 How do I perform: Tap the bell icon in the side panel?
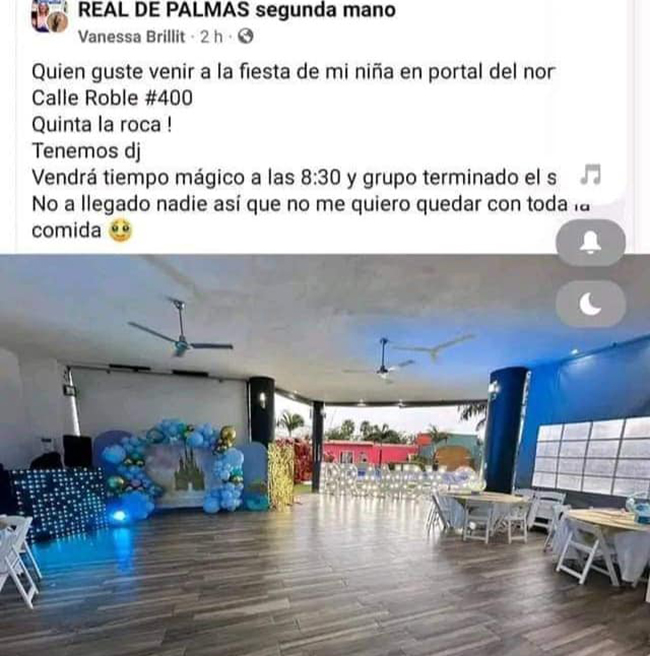click(x=590, y=243)
